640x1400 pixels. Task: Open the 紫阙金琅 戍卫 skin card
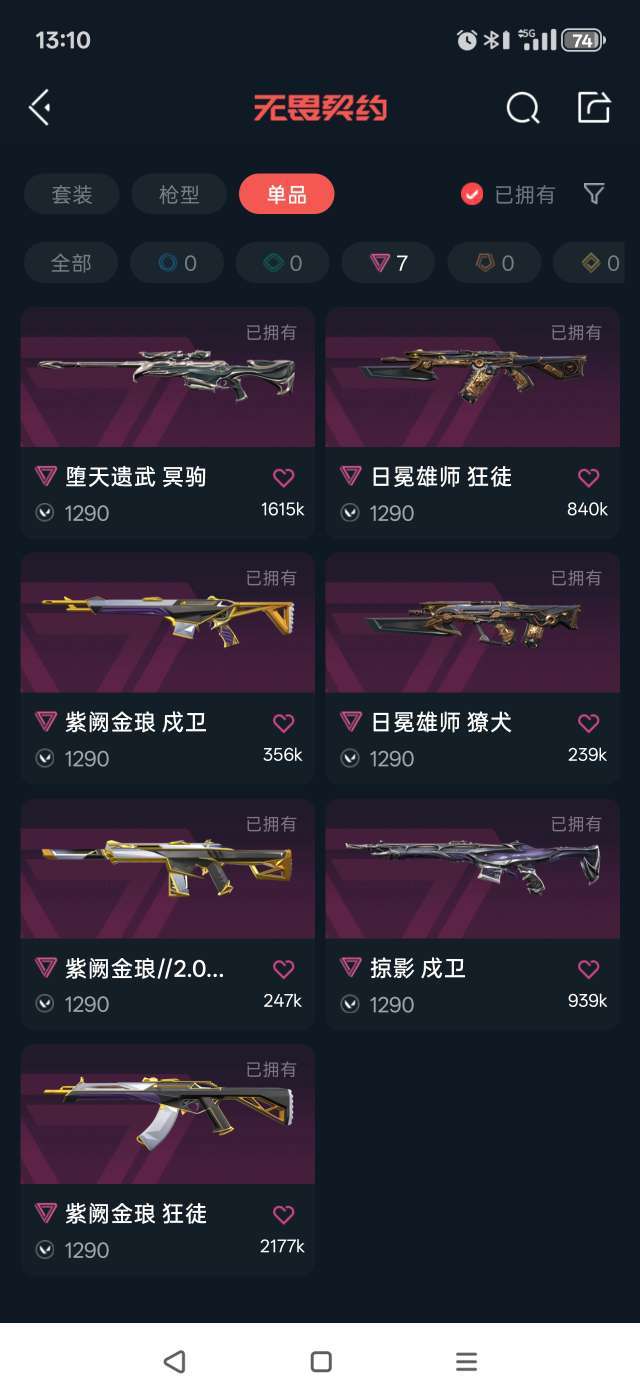click(x=167, y=668)
